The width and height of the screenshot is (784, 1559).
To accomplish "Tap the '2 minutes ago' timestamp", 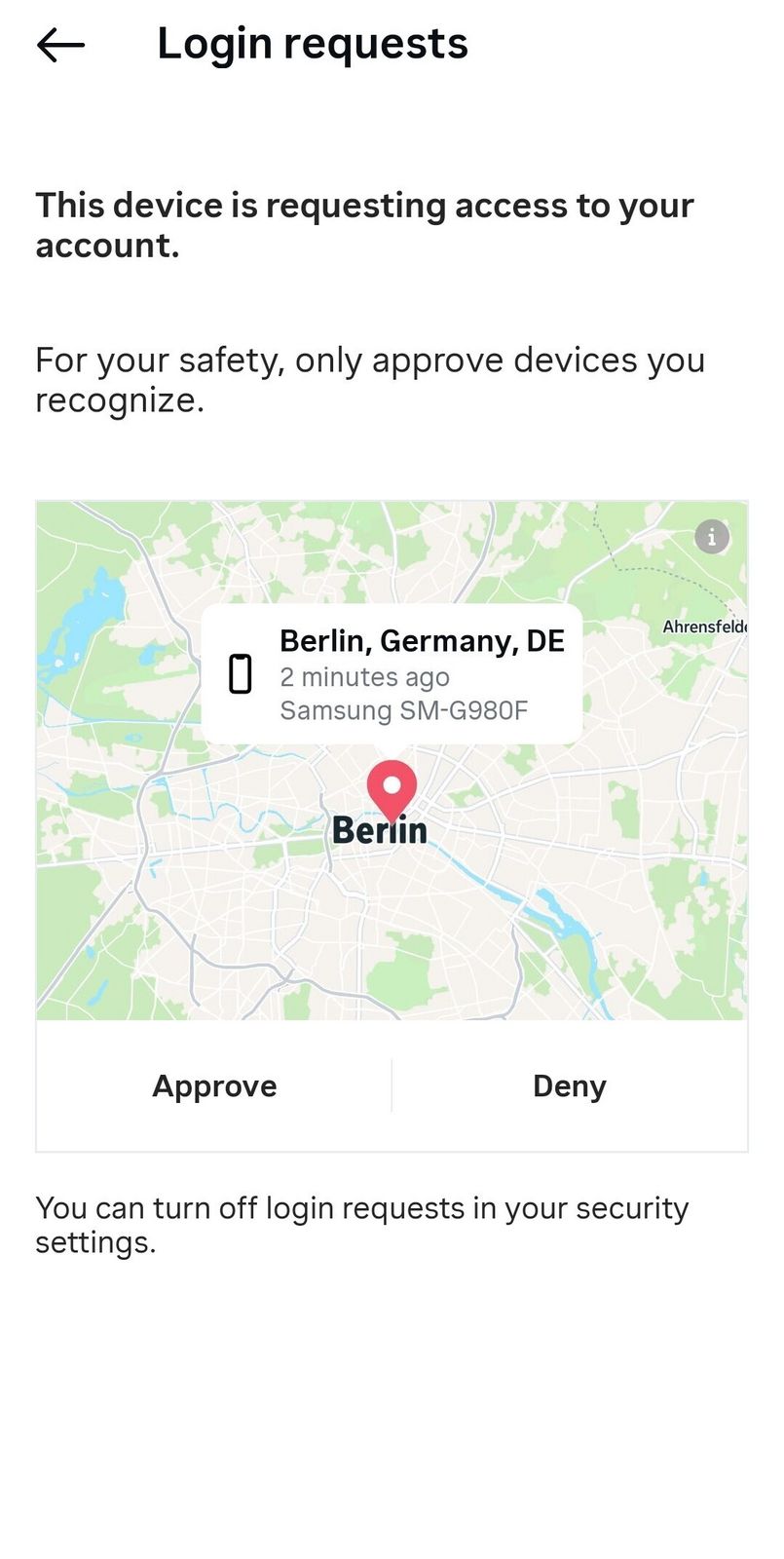I will click(x=364, y=677).
